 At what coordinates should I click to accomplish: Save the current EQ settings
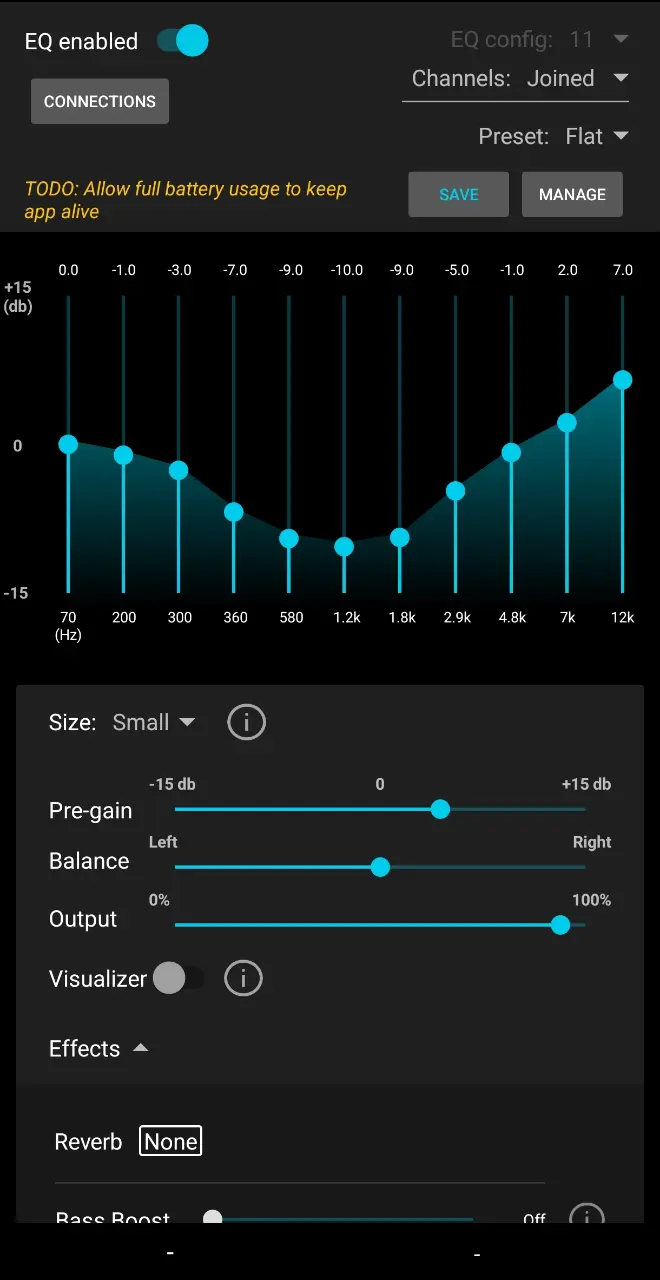coord(458,195)
